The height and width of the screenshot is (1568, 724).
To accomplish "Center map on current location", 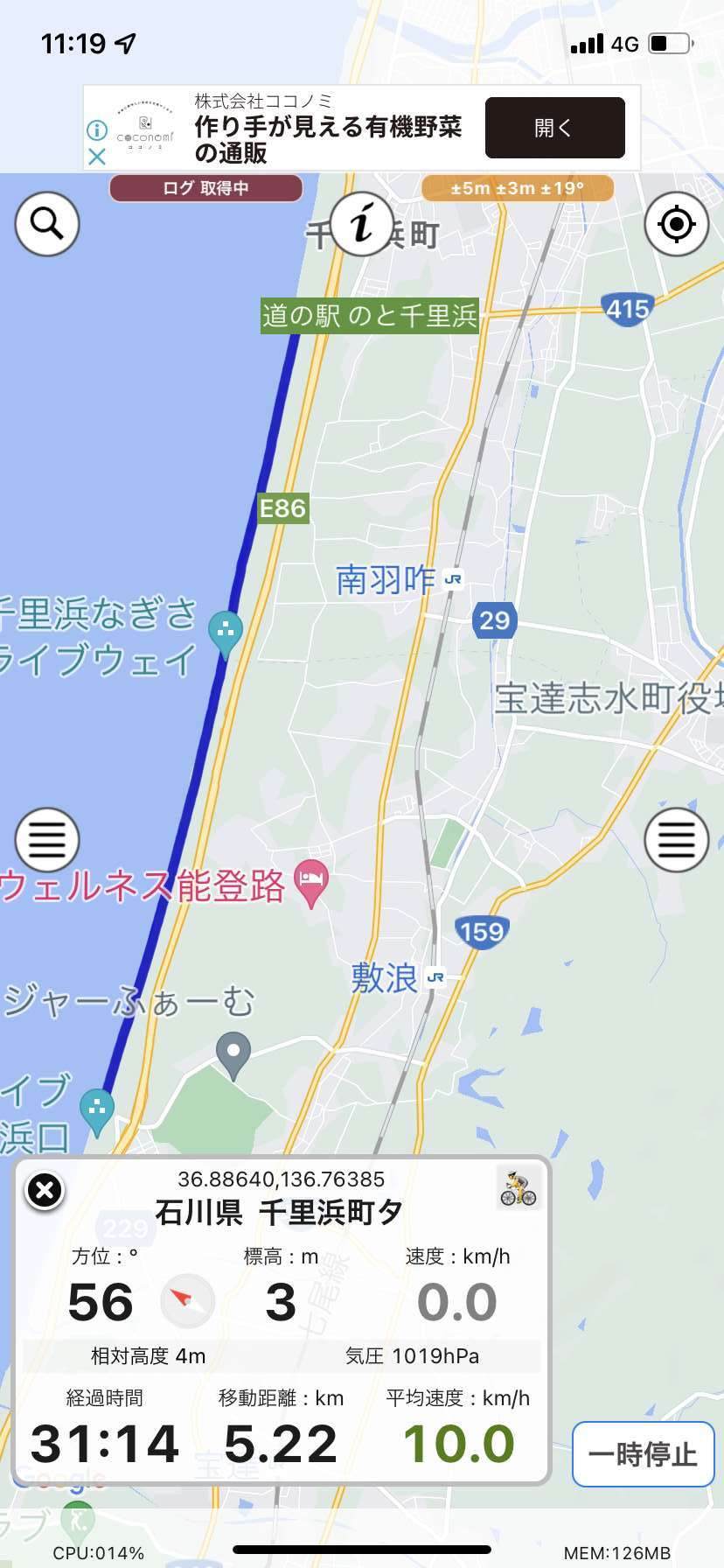I will (676, 224).
